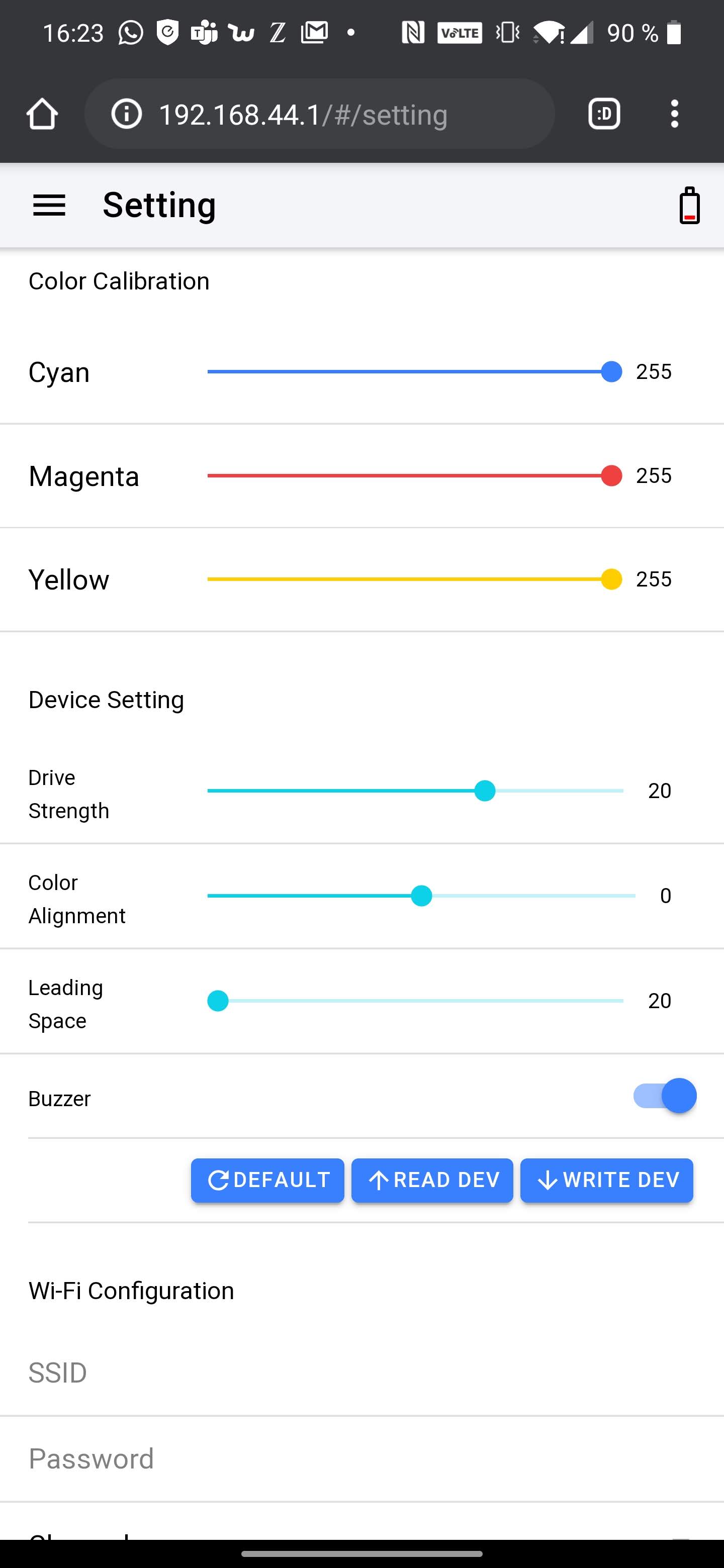Open the hamburger drawer menu
724x1568 pixels.
click(49, 205)
